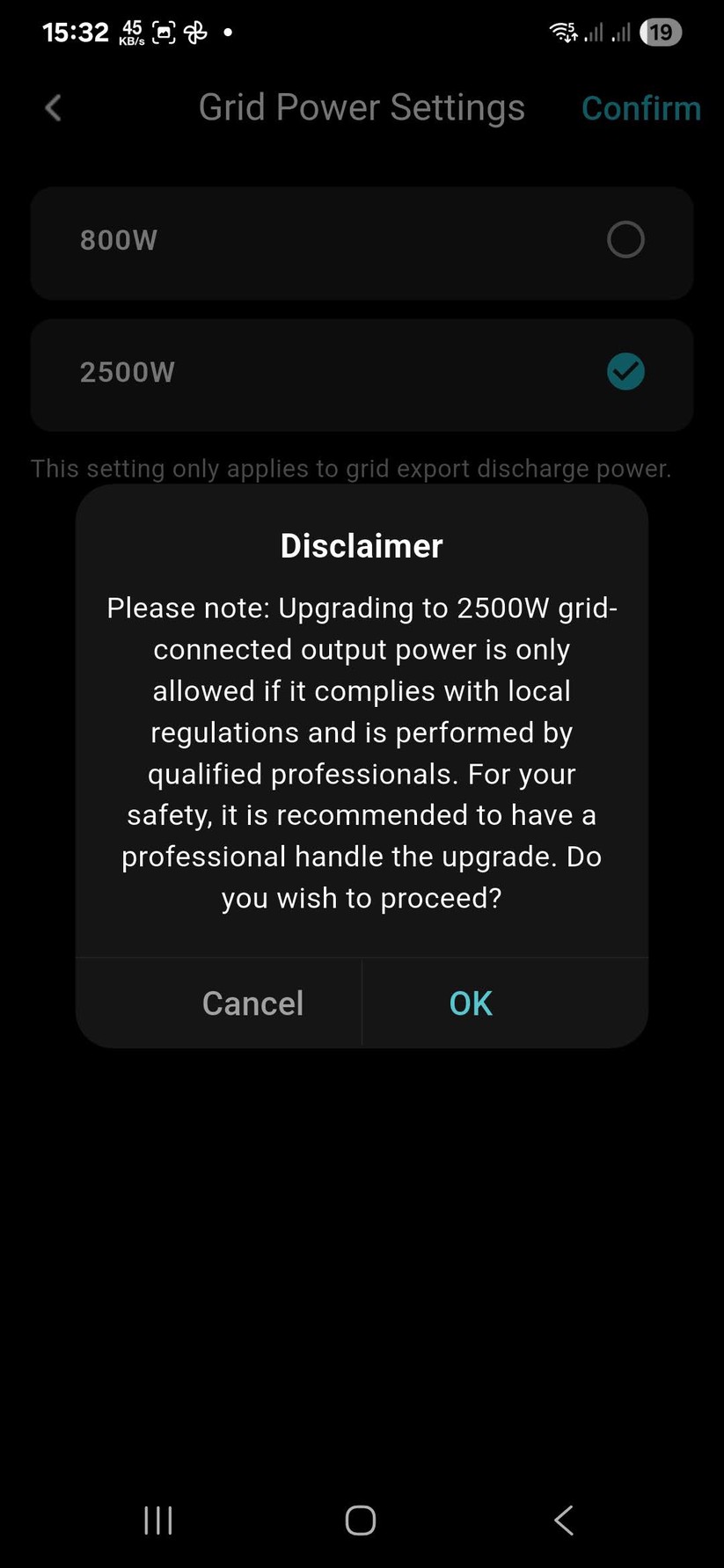Tap the battery indicator showing 19
The width and height of the screenshot is (724, 1568).
[661, 32]
